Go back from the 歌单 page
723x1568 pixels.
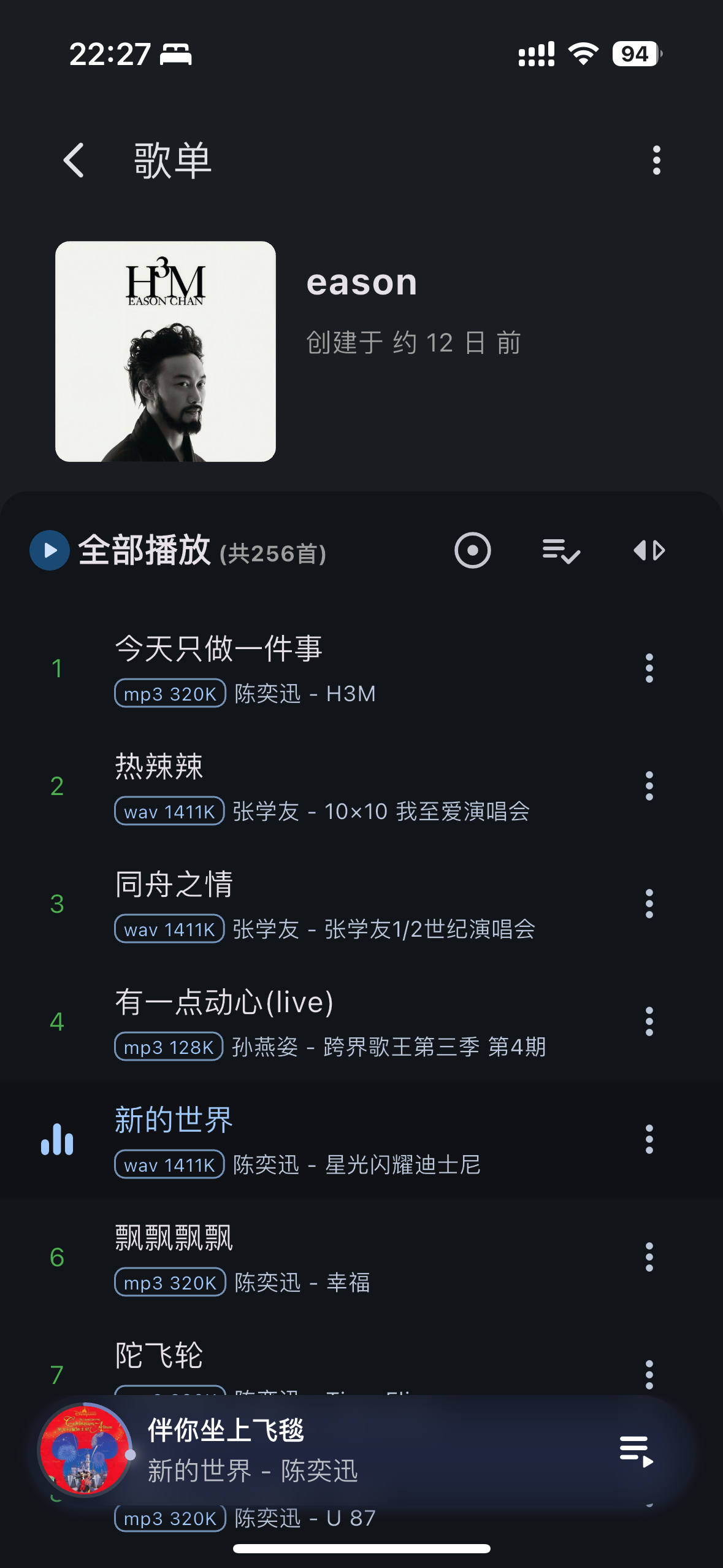(74, 161)
